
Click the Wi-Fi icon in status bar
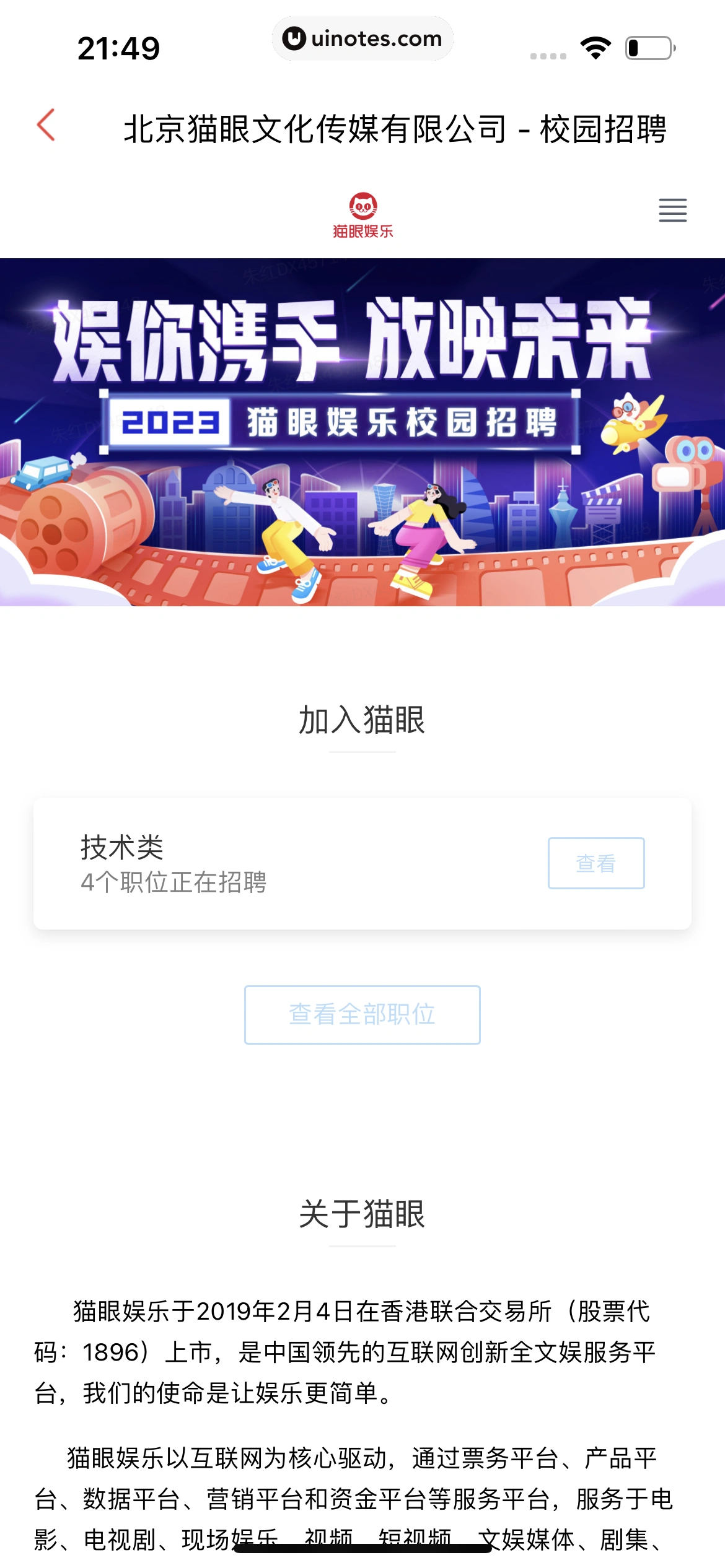click(594, 46)
